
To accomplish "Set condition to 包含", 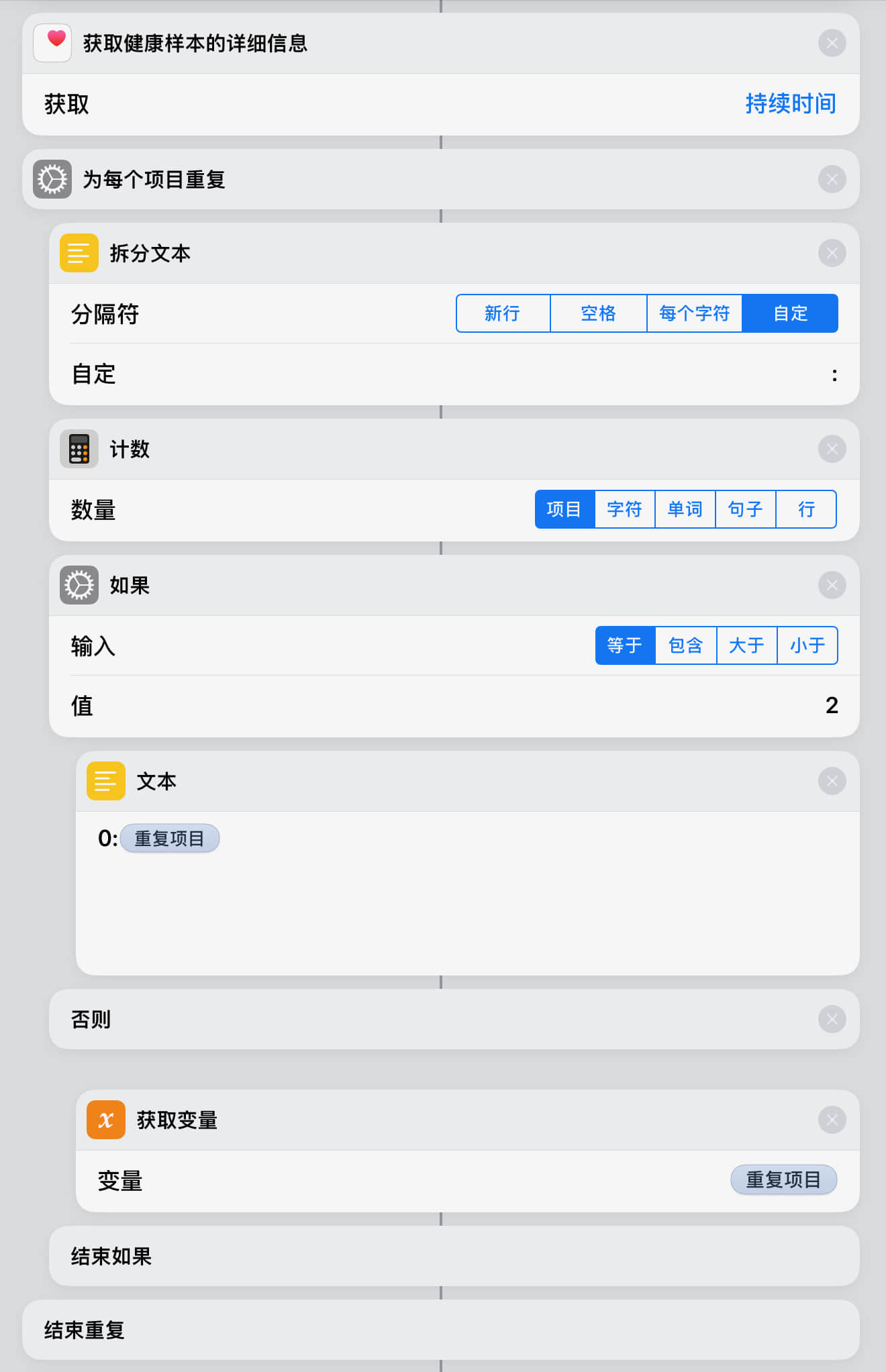I will pos(685,645).
